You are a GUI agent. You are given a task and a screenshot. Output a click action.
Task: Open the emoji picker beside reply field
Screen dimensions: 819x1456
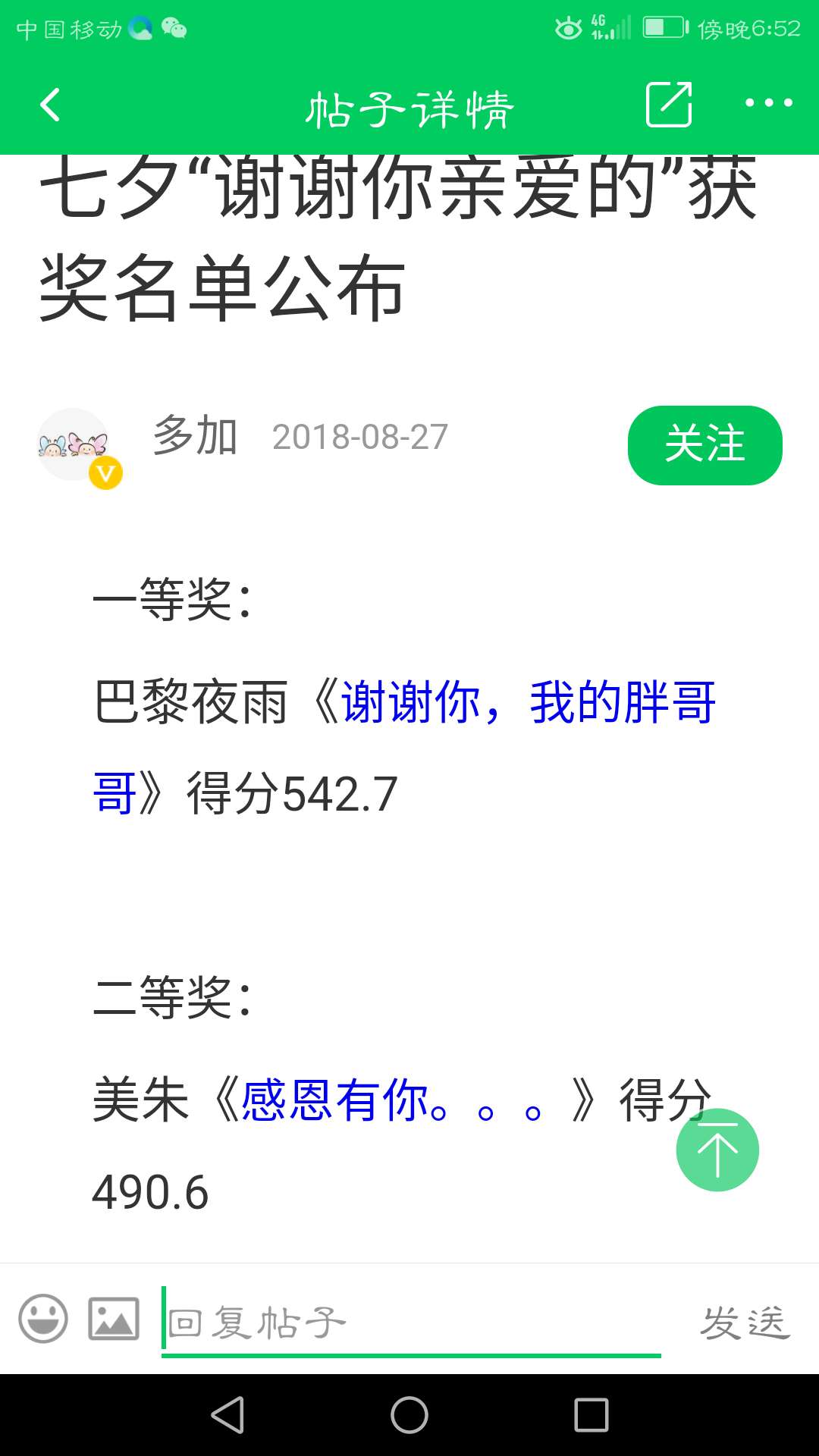click(43, 1319)
